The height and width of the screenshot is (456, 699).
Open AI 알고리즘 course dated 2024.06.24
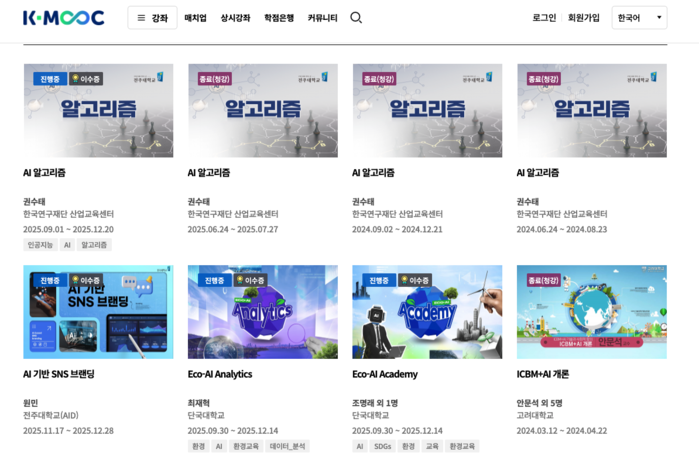click(591, 111)
